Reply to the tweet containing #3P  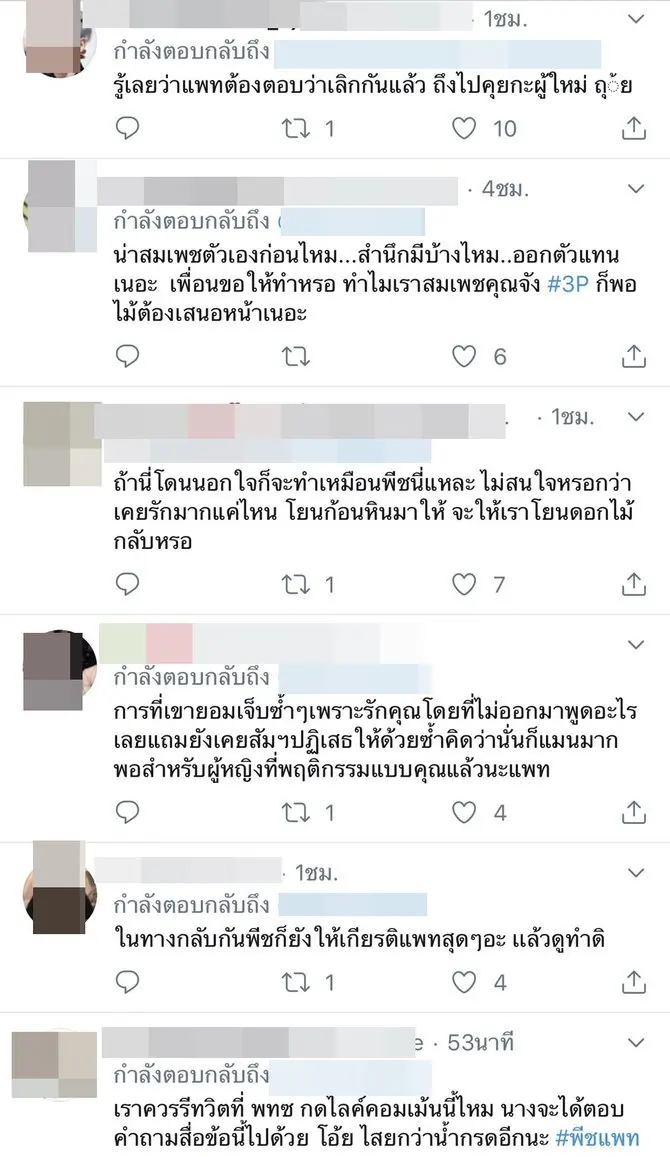pyautogui.click(x=128, y=356)
